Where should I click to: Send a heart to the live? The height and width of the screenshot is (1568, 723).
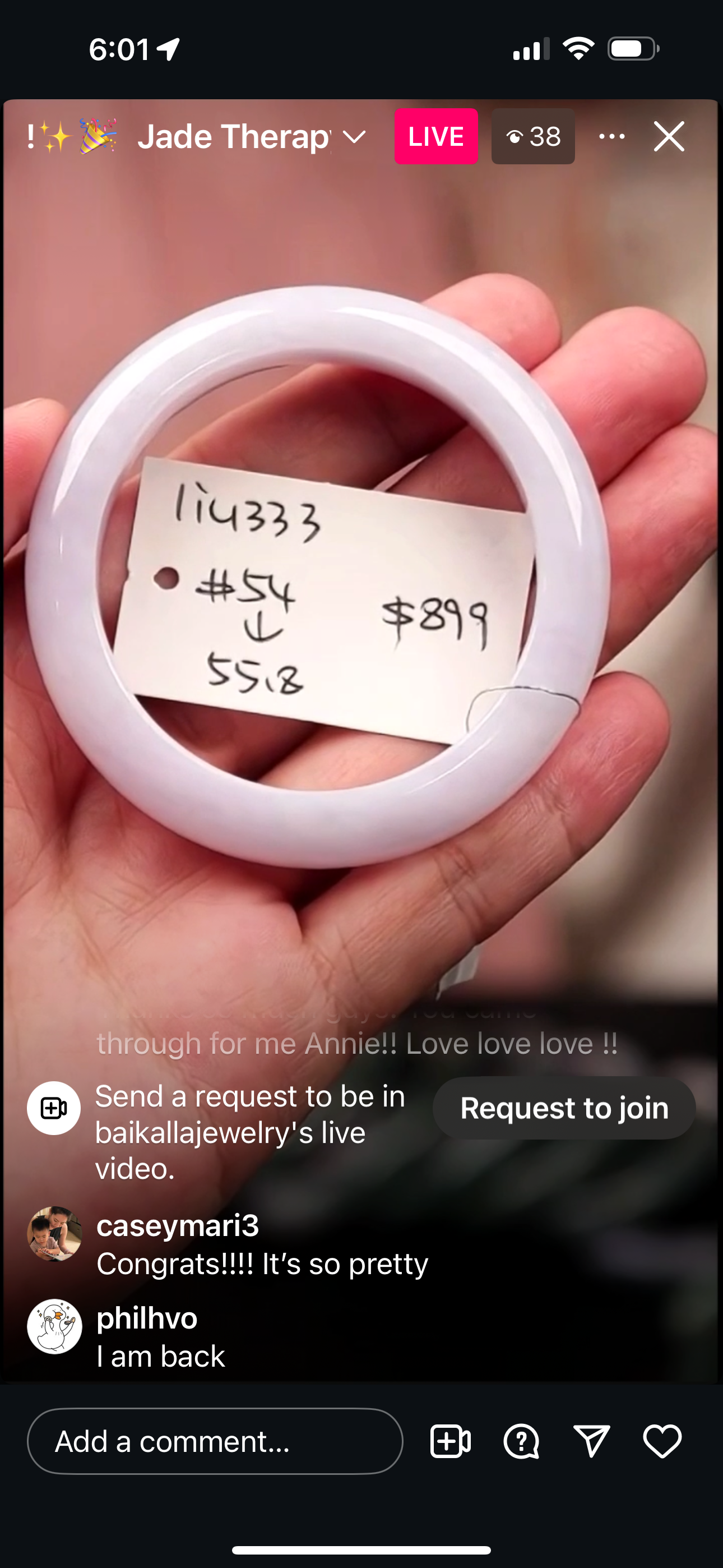tap(662, 1441)
